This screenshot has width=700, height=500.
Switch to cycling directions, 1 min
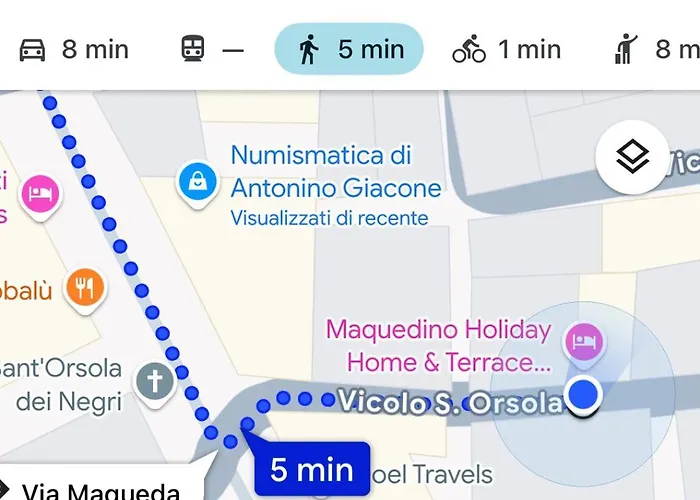(506, 49)
